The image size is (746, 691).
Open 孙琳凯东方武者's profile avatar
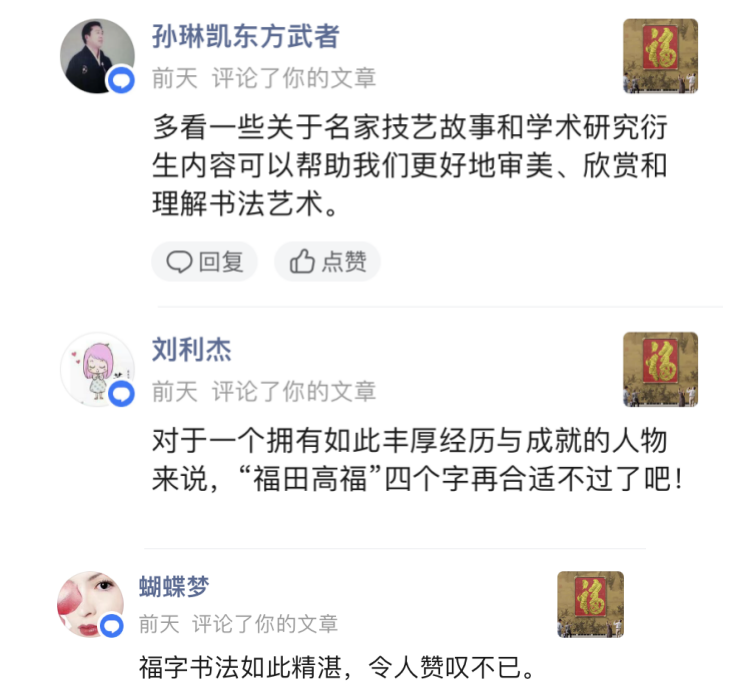[98, 56]
